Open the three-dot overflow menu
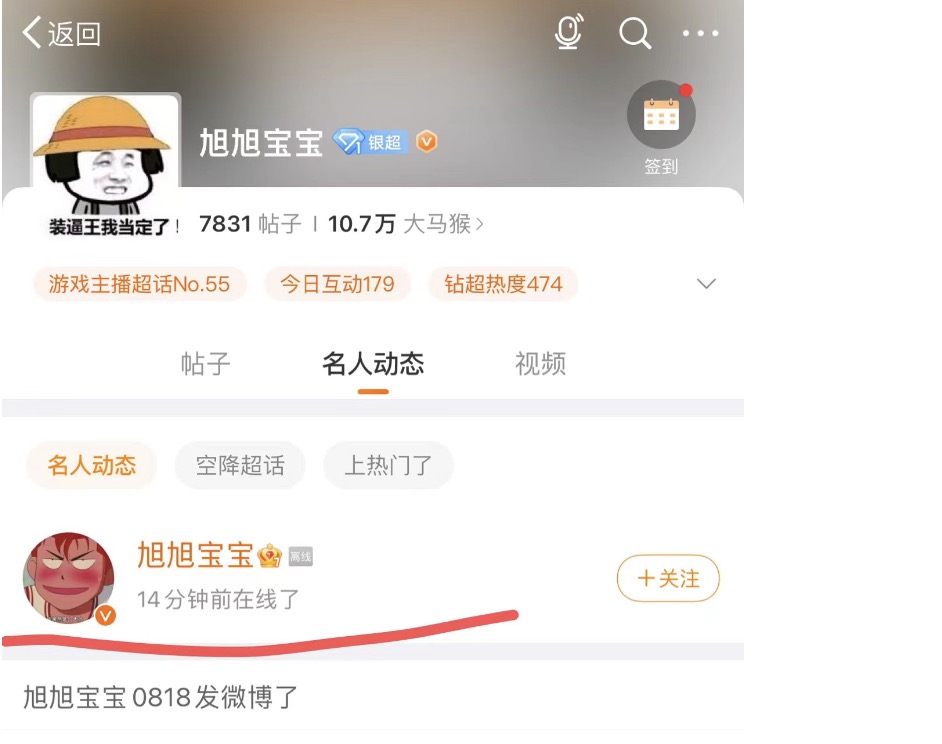The height and width of the screenshot is (744, 942). click(700, 33)
